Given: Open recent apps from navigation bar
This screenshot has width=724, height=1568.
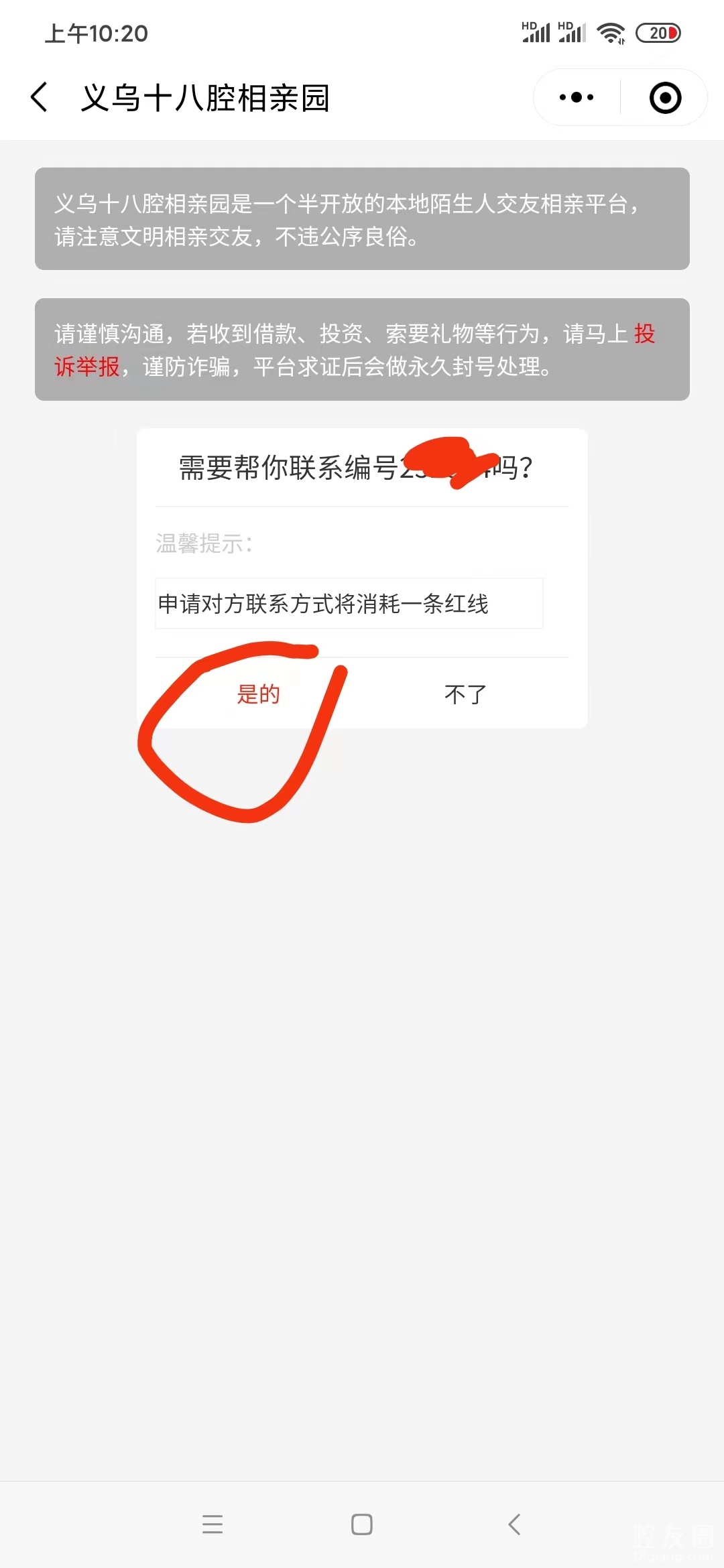Looking at the screenshot, I should click(213, 1524).
